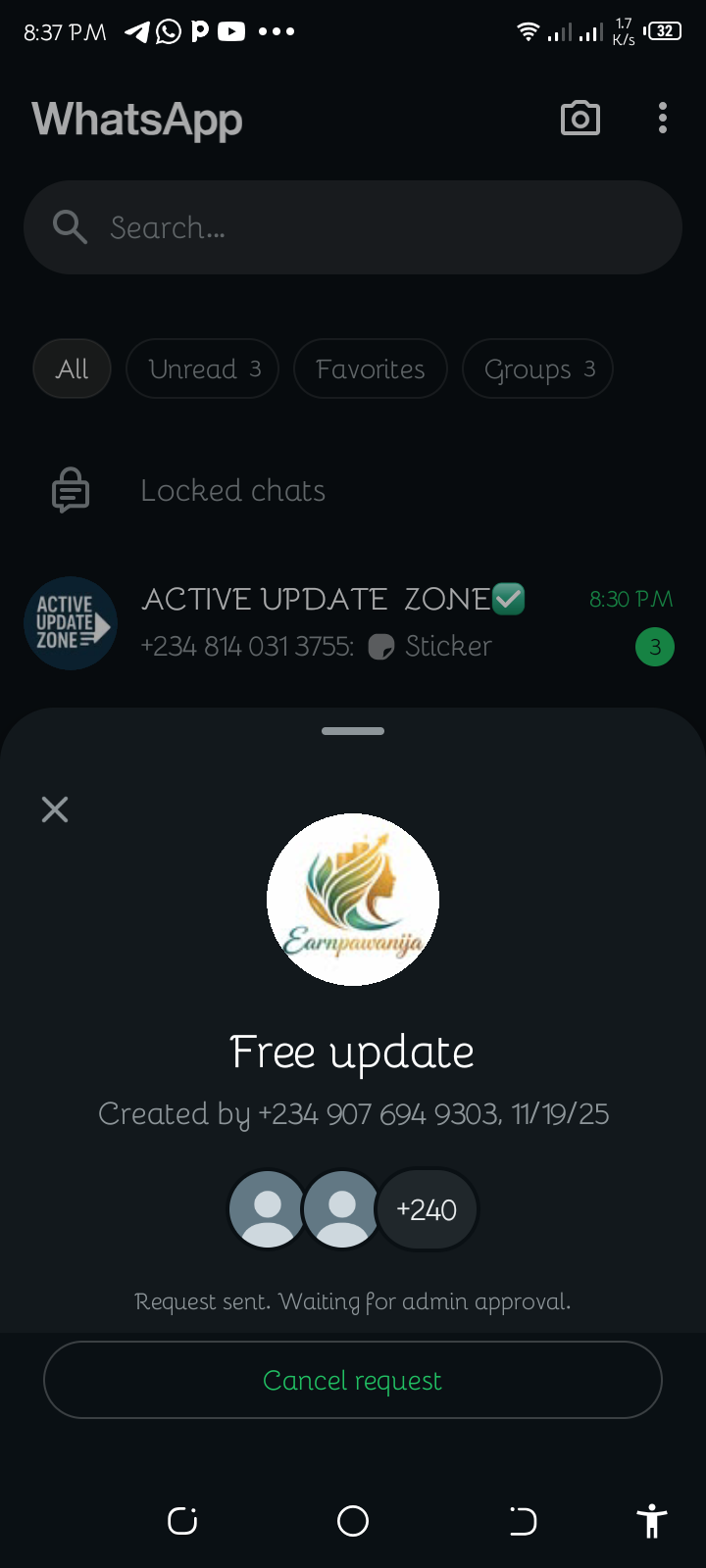706x1568 pixels.
Task: Select the All filter chip
Action: 72,369
